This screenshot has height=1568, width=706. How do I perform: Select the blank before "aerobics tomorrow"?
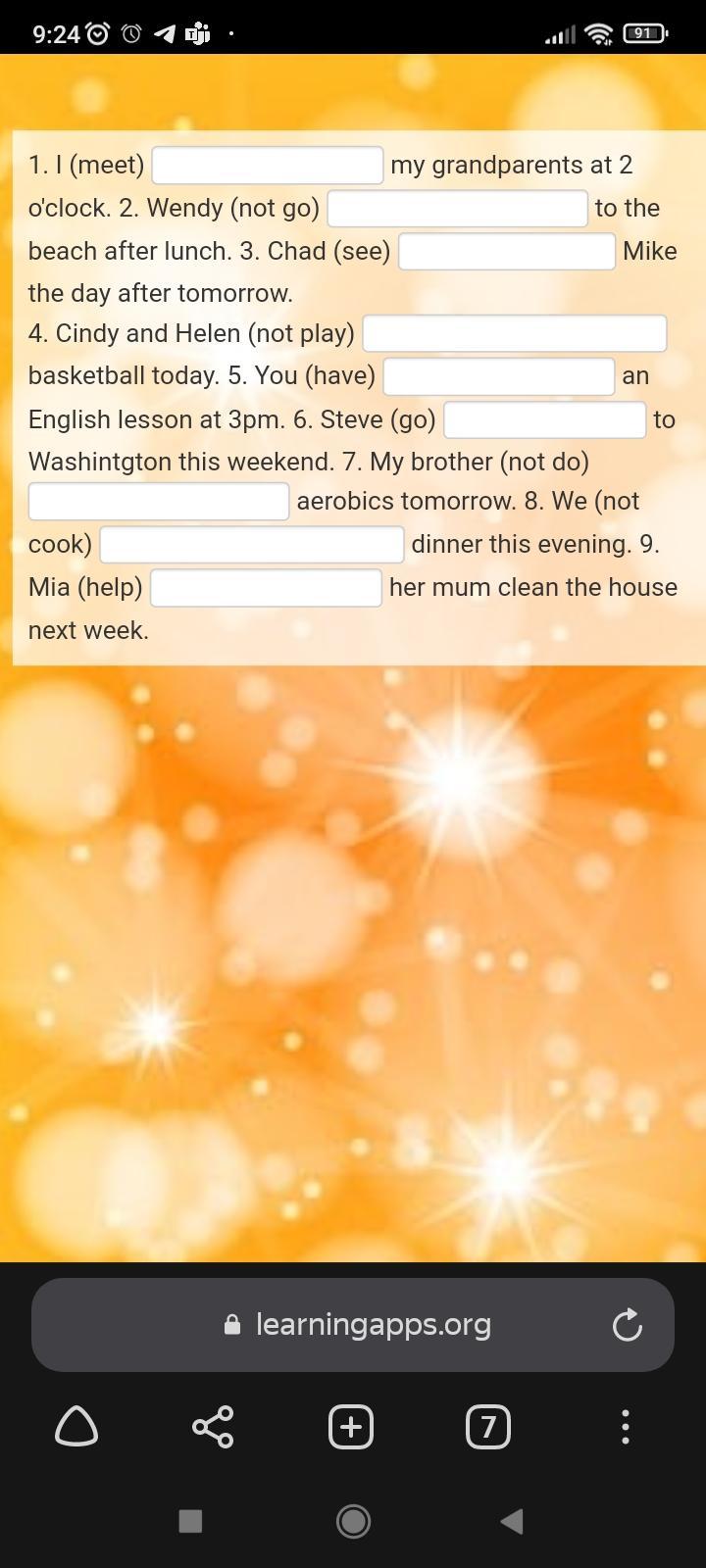point(159,502)
